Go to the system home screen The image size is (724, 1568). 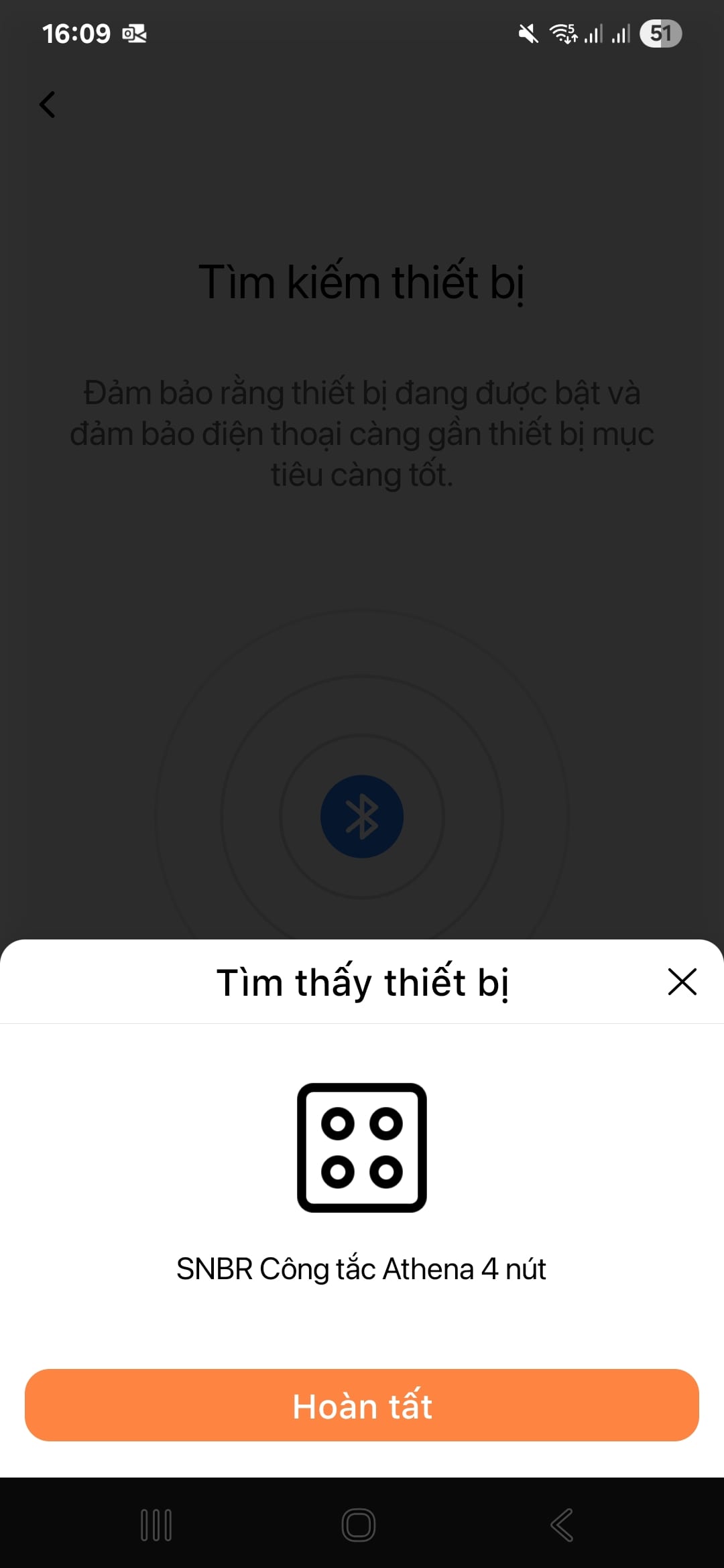click(359, 1525)
